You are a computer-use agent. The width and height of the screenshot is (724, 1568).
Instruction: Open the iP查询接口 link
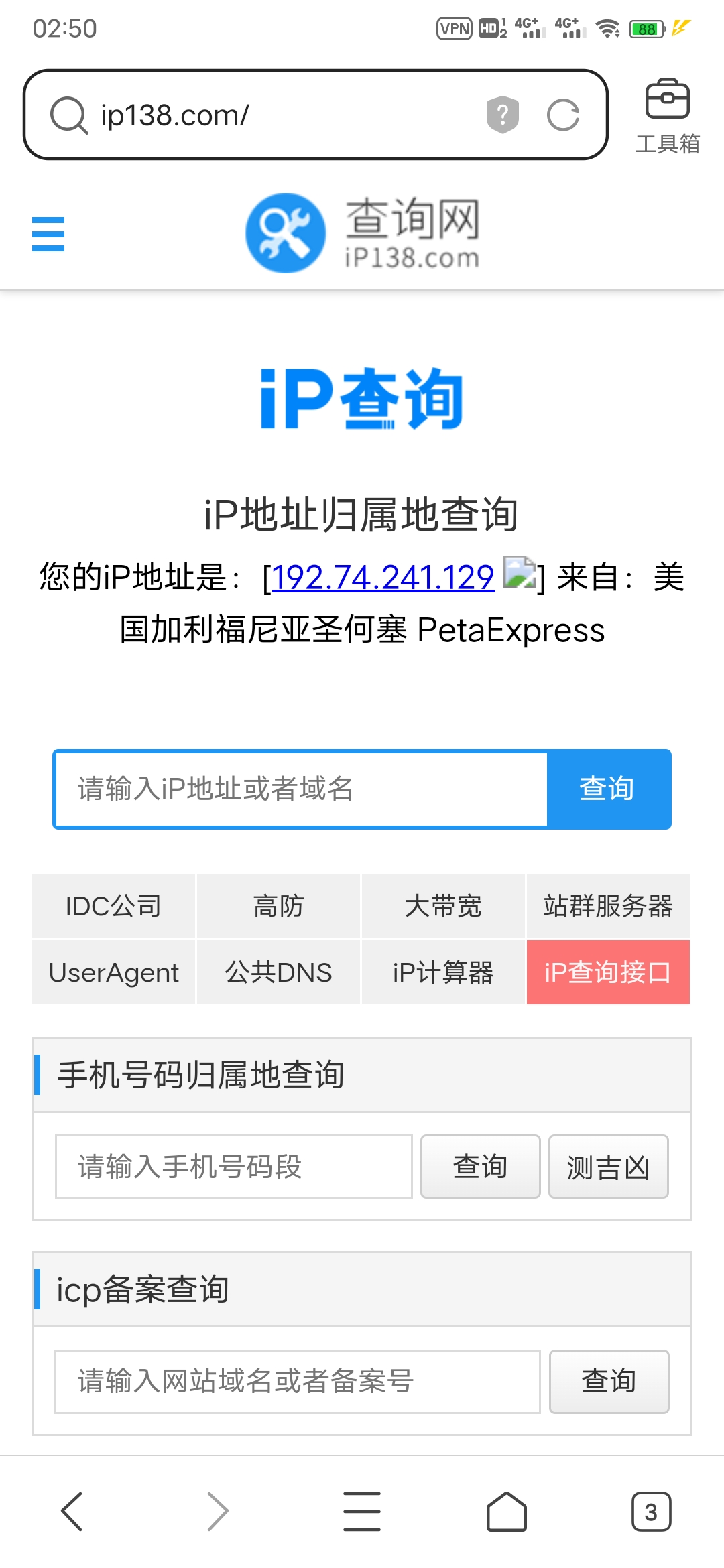tap(608, 972)
